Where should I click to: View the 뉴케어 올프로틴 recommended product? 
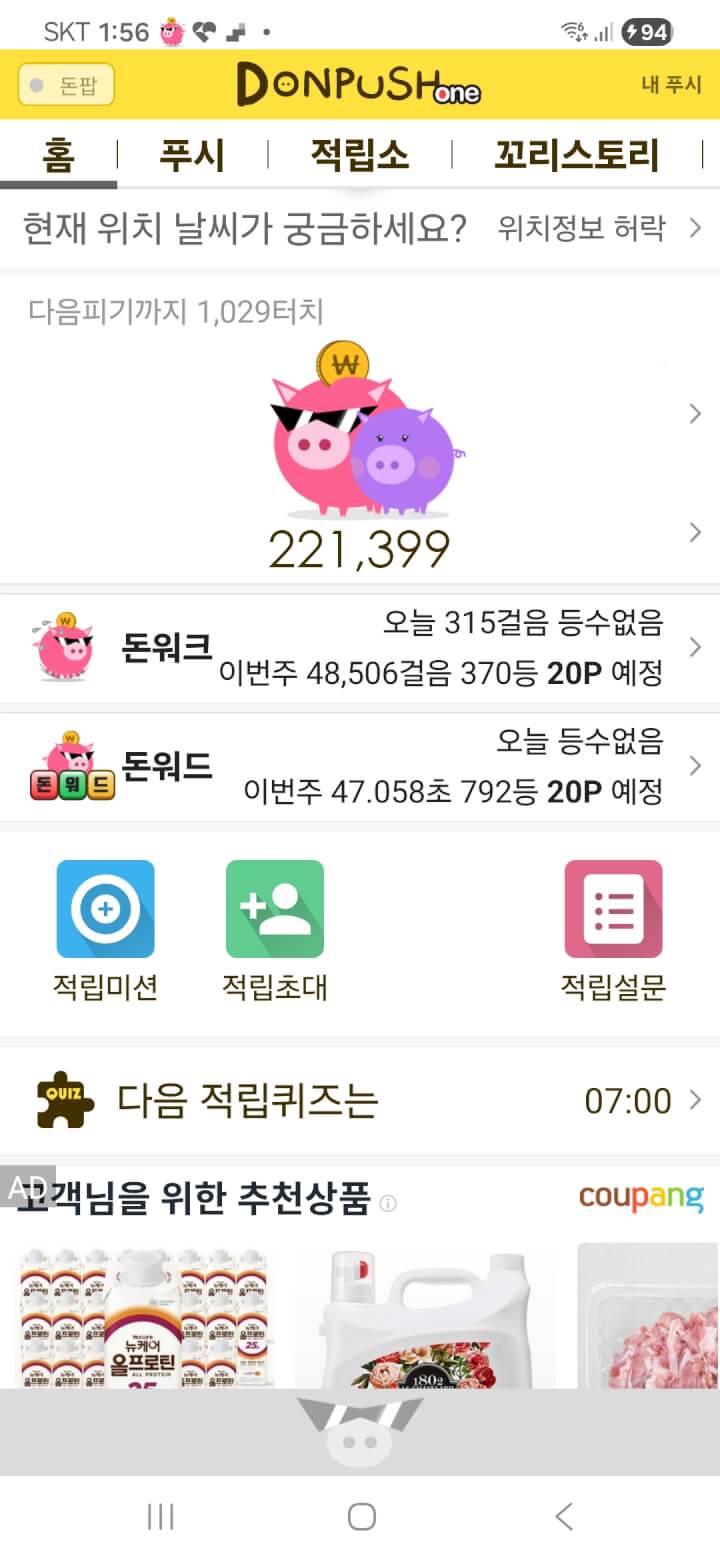[x=145, y=1315]
